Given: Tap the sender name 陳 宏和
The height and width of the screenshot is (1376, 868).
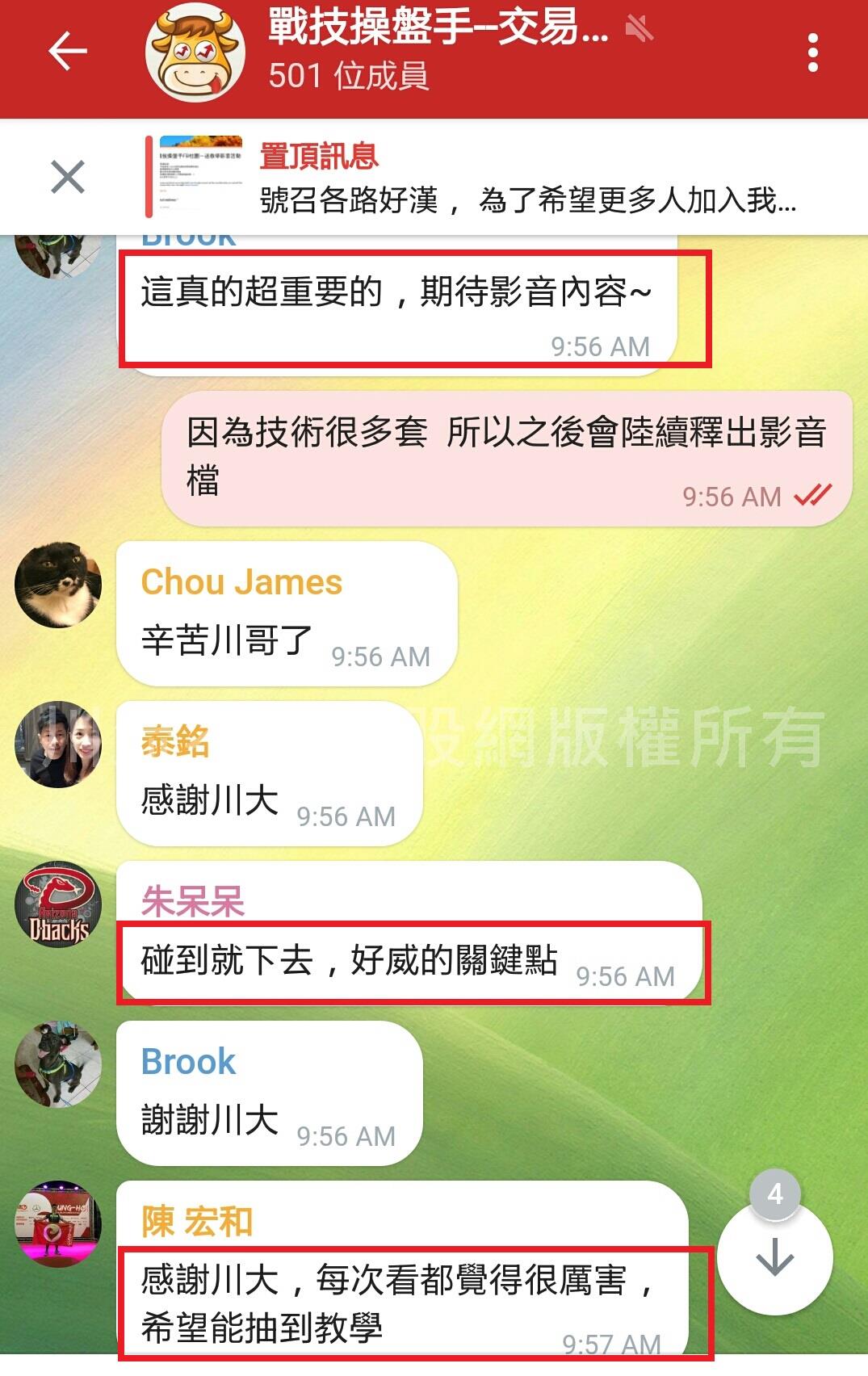Looking at the screenshot, I should [197, 1221].
